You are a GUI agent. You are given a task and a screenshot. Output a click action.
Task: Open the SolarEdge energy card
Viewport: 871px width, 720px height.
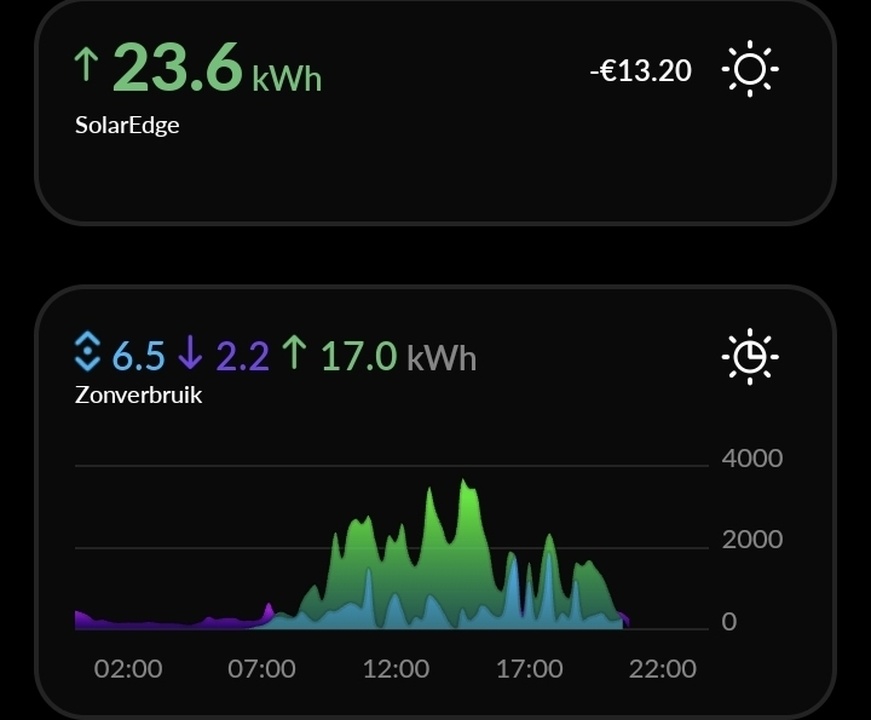(x=434, y=112)
